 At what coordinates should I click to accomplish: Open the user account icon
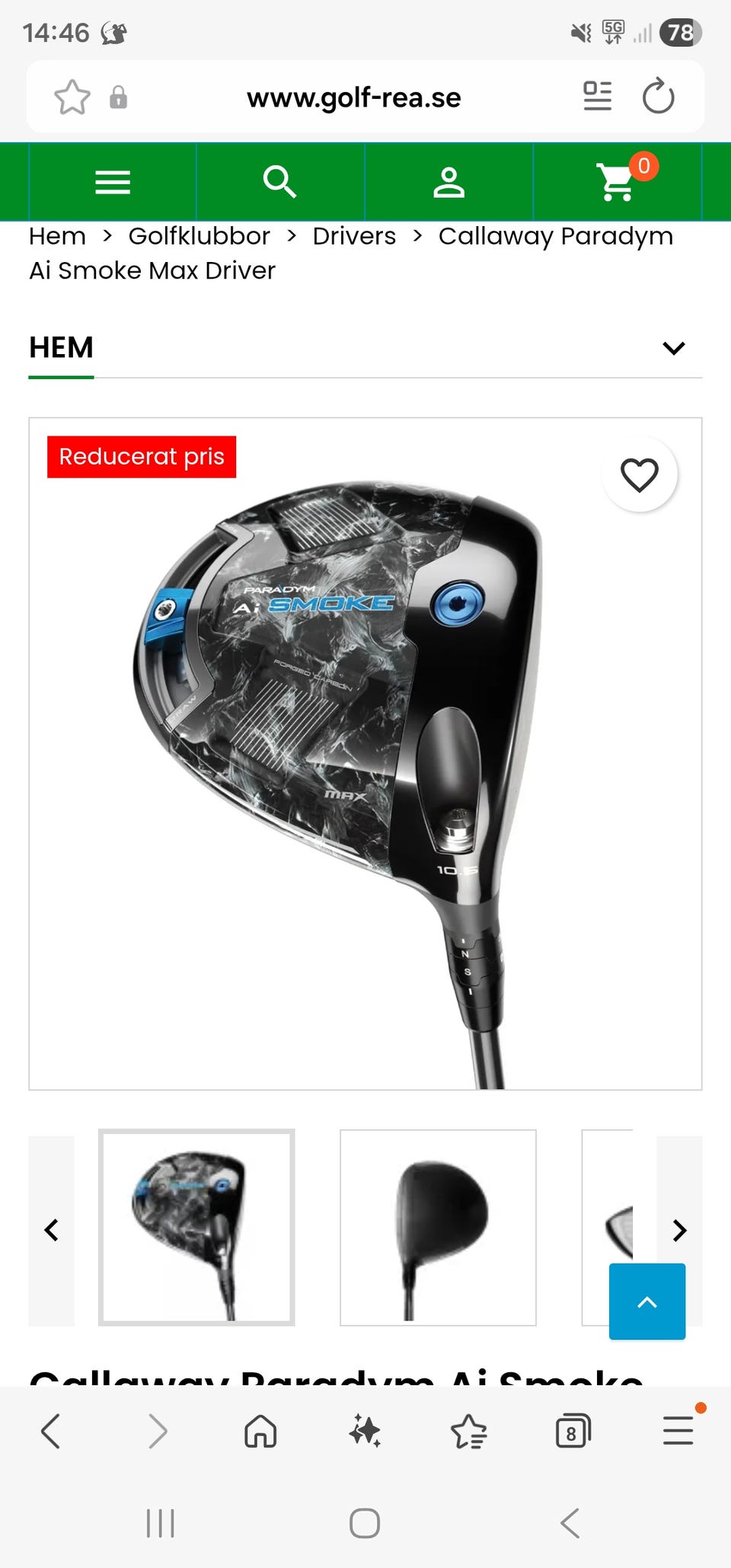(448, 183)
